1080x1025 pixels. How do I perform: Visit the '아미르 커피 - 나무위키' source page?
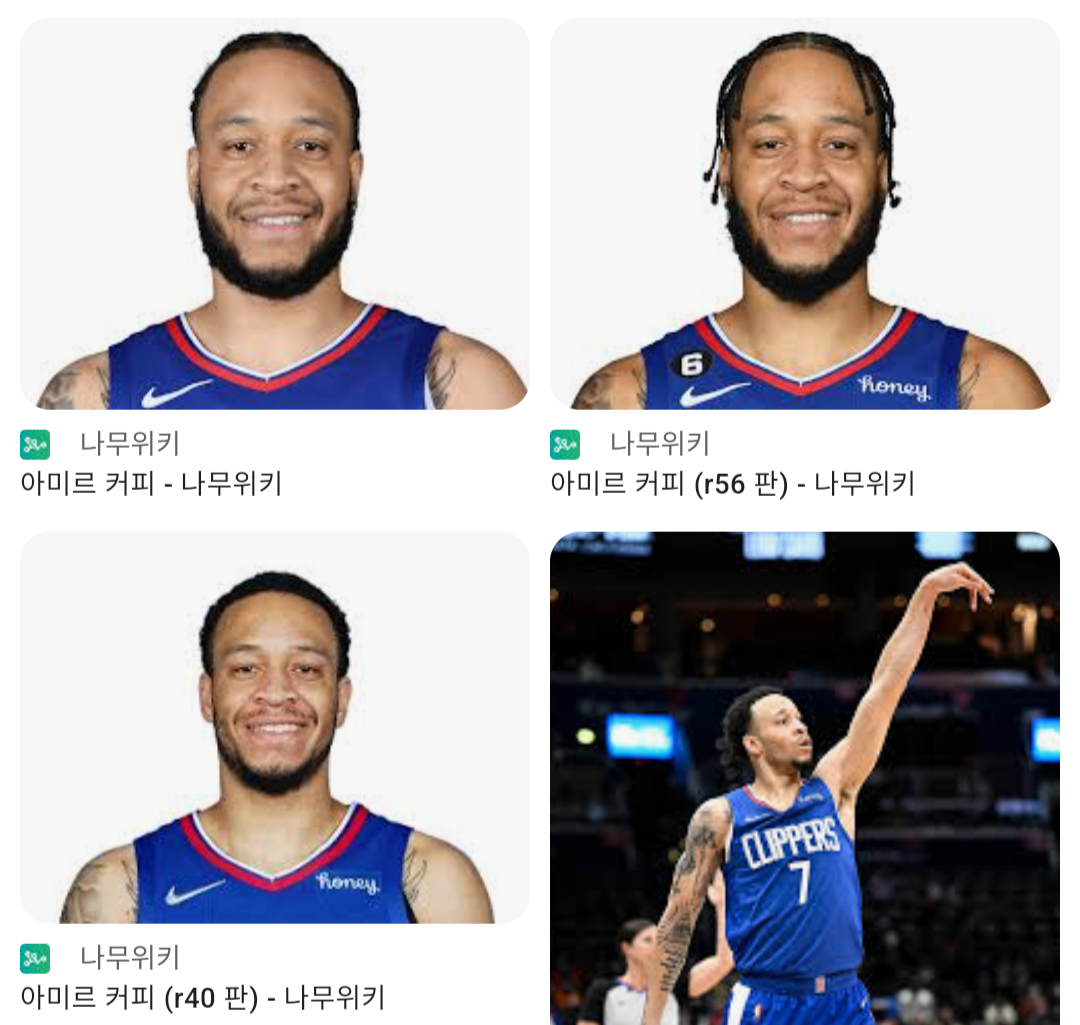(151, 484)
